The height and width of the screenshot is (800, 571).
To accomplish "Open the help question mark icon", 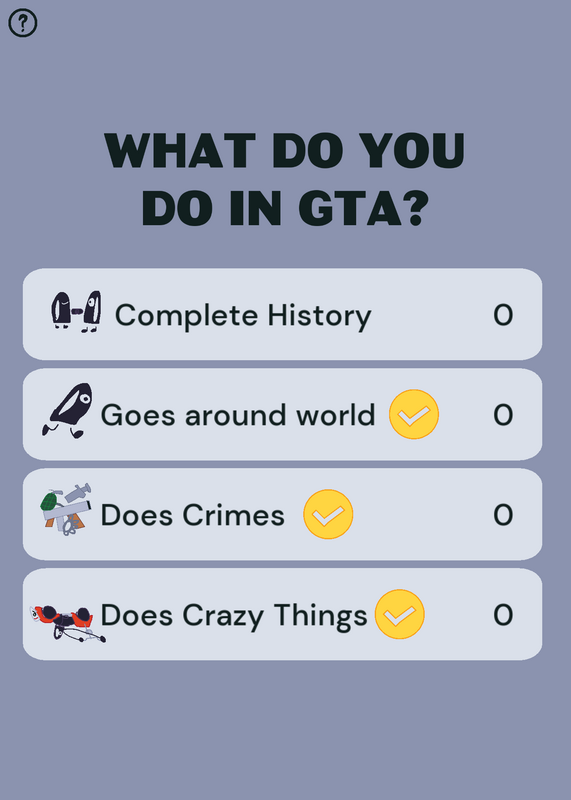I will [23, 23].
